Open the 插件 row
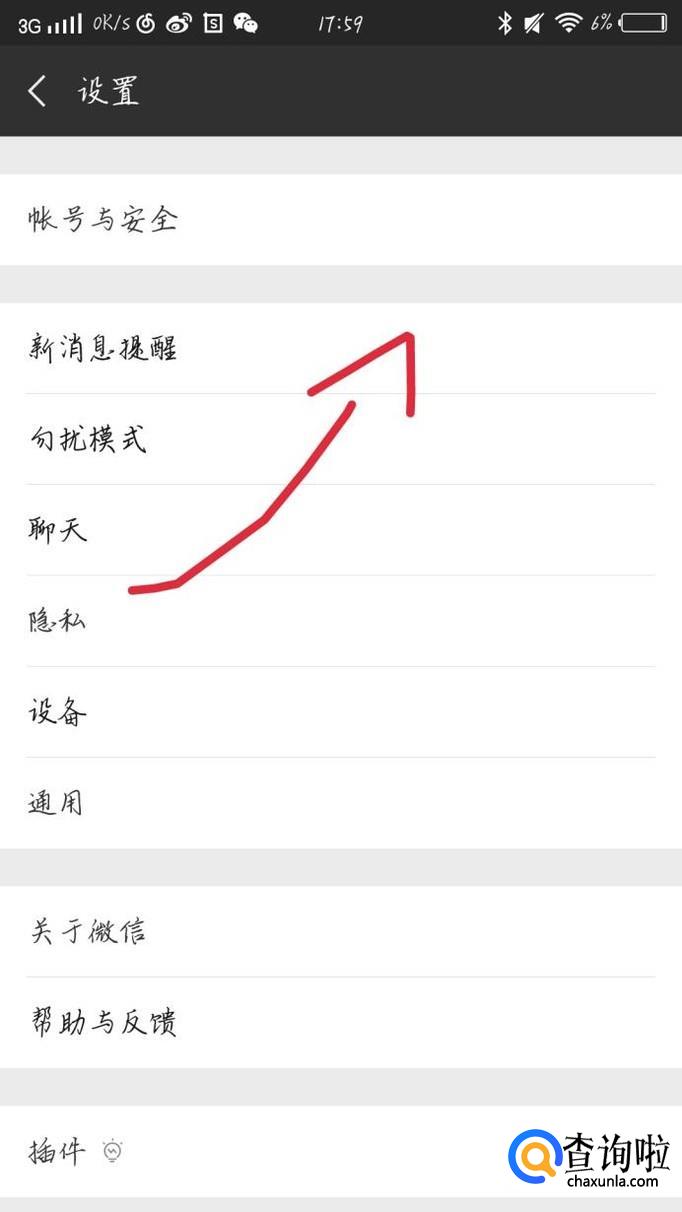This screenshot has width=682, height=1212. pos(341,1151)
